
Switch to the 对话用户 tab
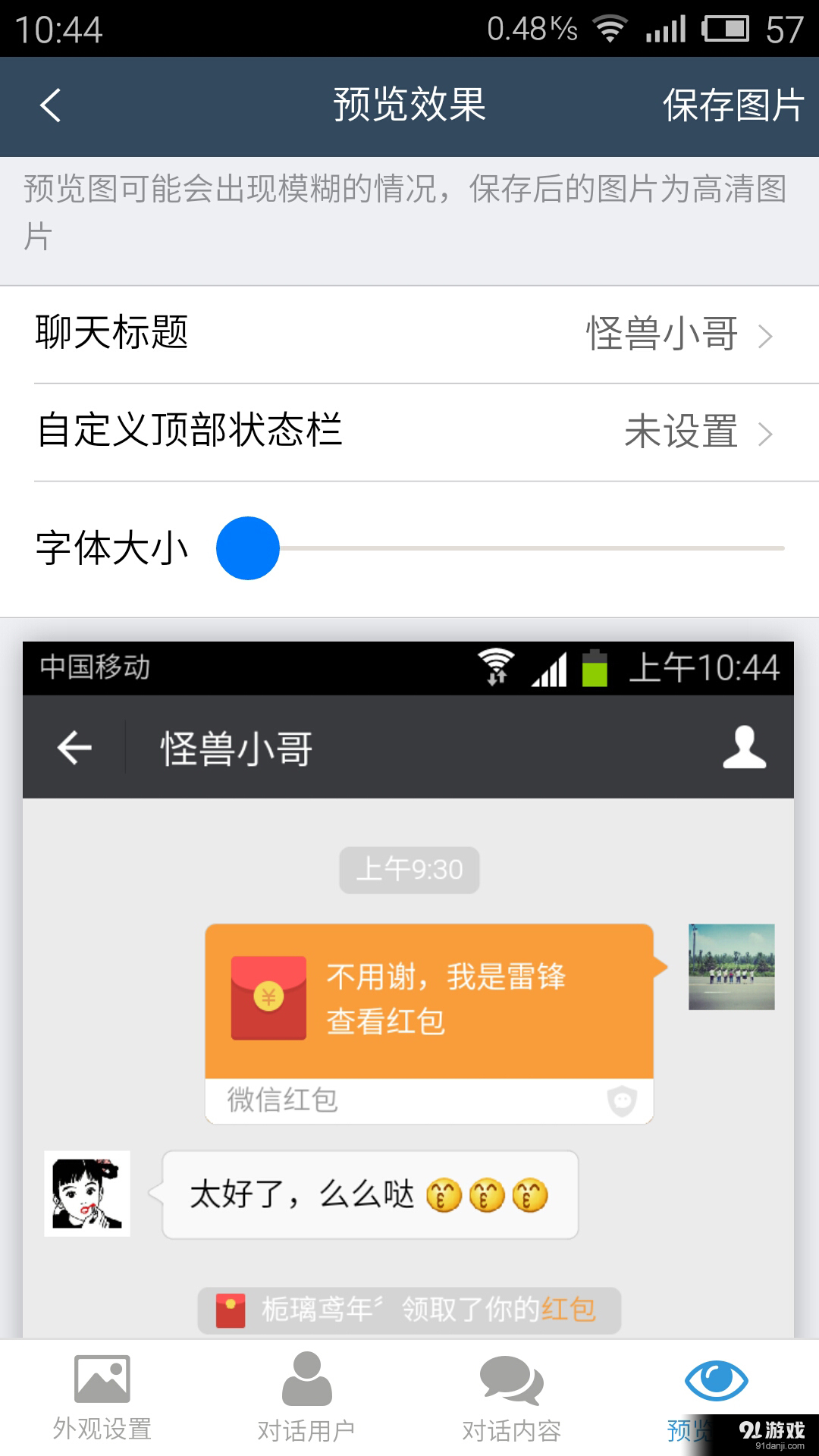306,1397
